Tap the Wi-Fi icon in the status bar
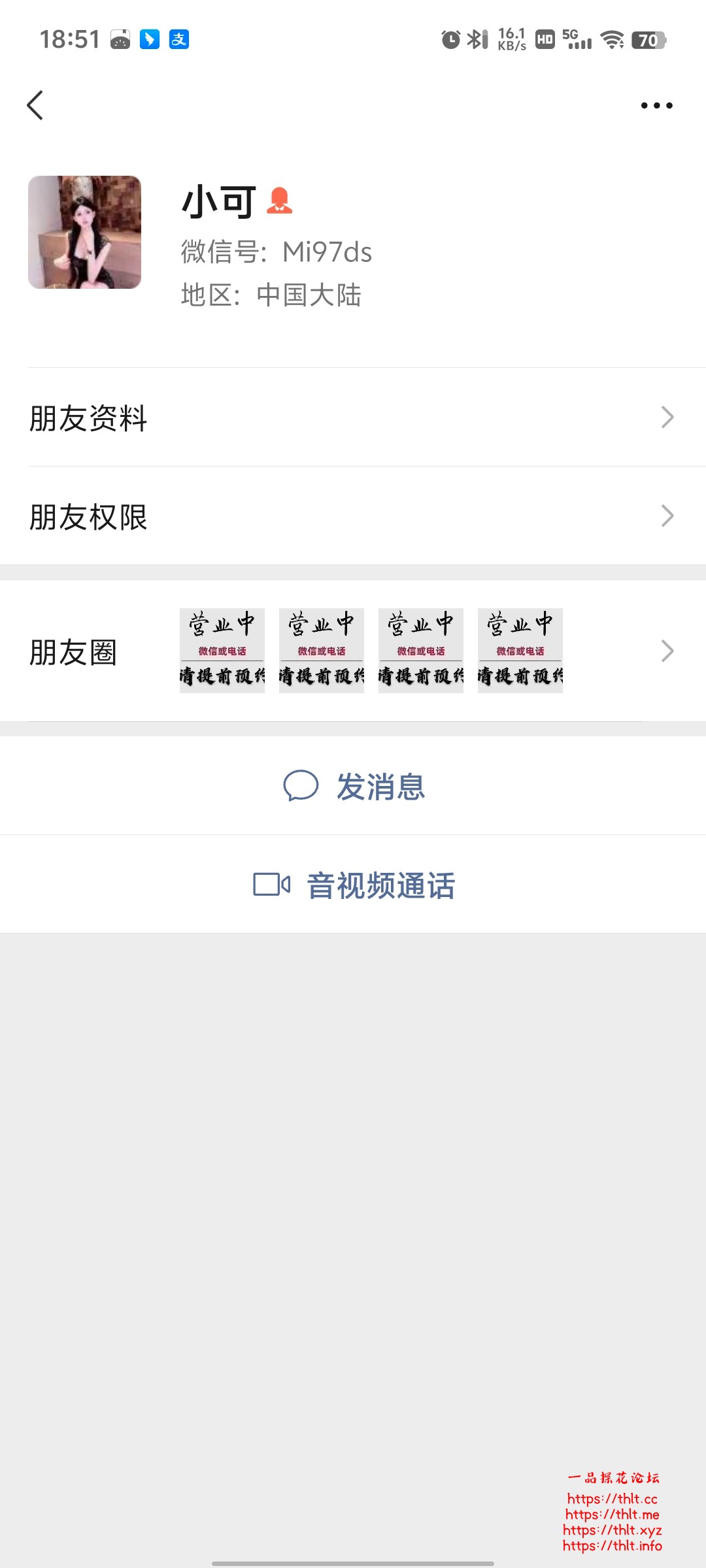Image resolution: width=706 pixels, height=1568 pixels. (612, 41)
